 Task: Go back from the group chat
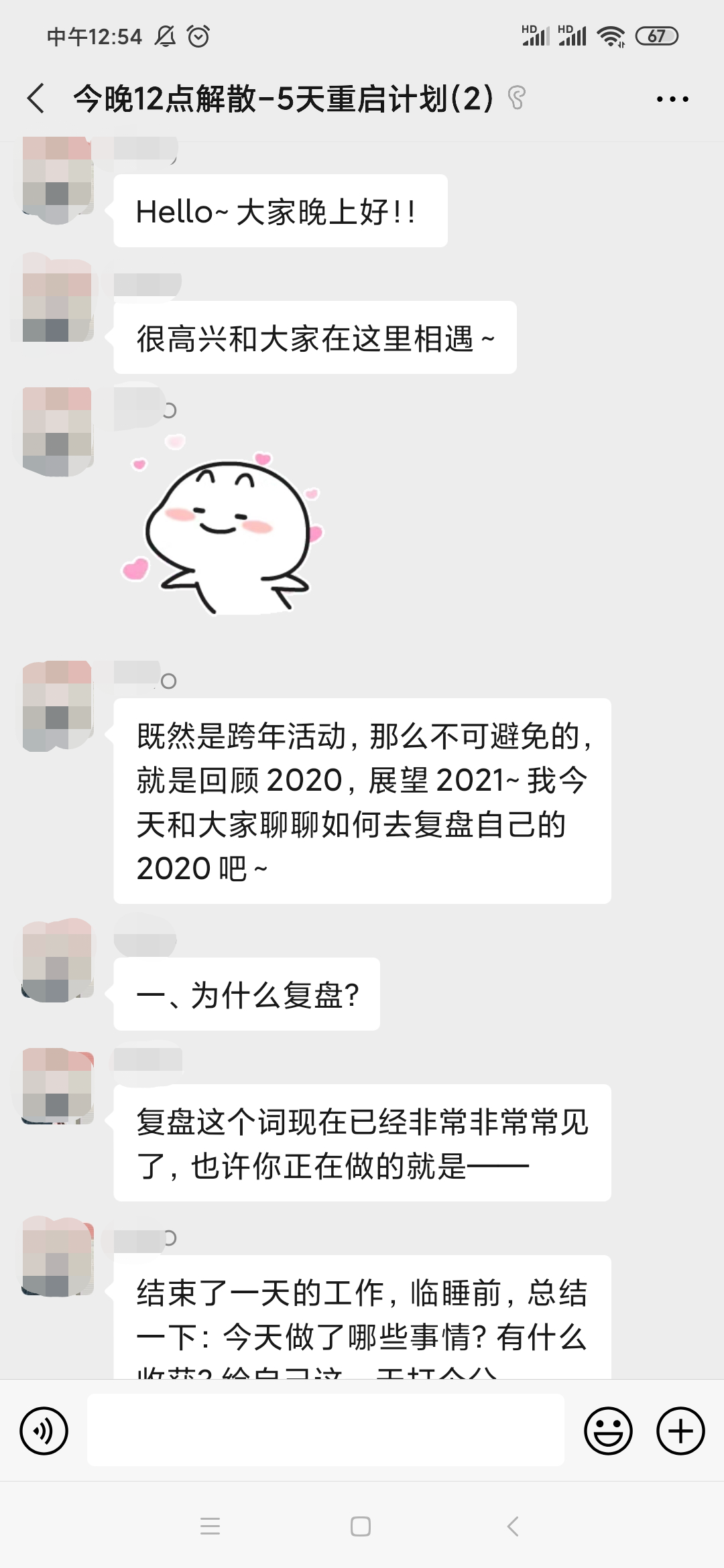click(x=36, y=99)
